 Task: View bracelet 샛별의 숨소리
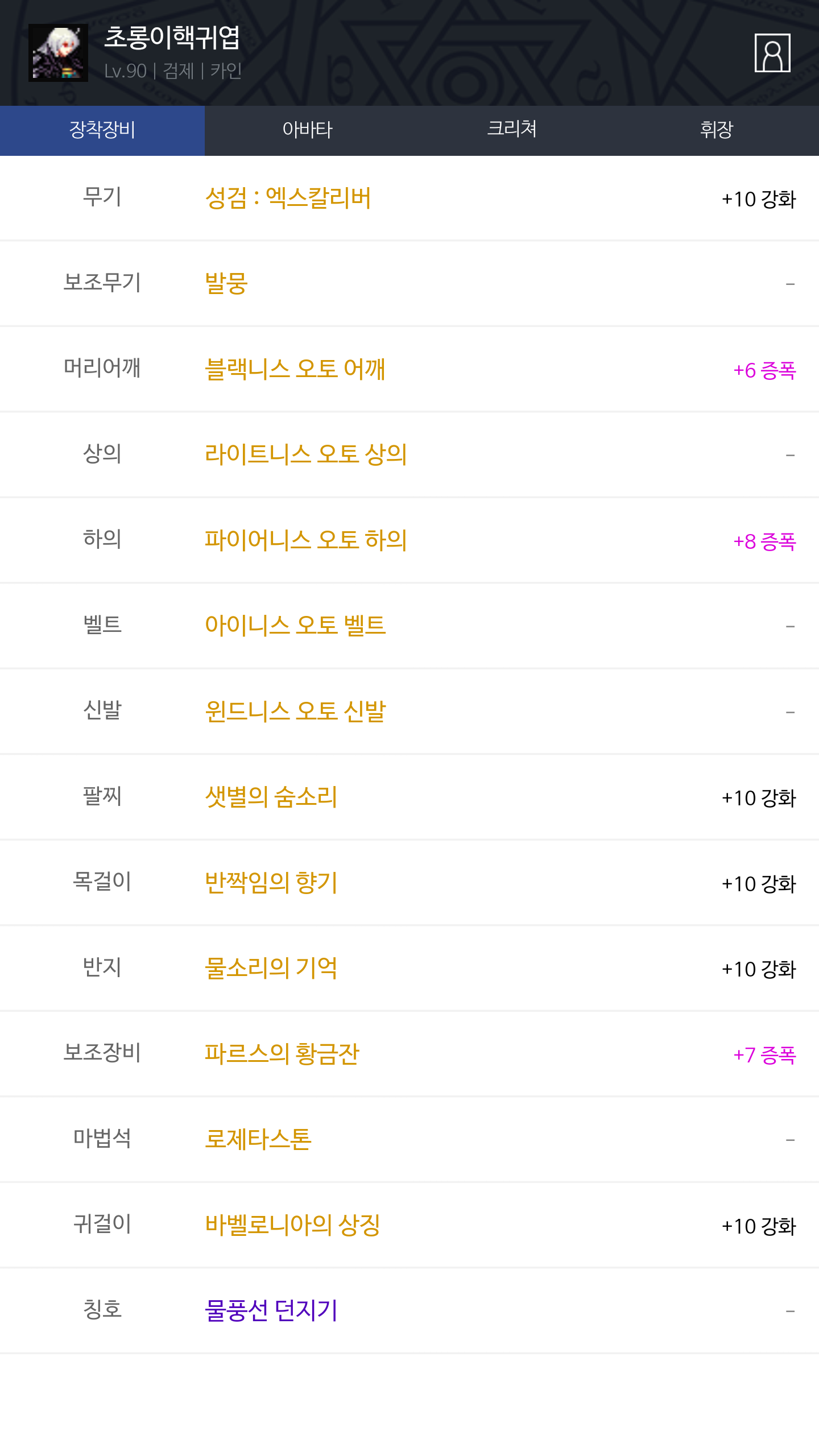[271, 797]
